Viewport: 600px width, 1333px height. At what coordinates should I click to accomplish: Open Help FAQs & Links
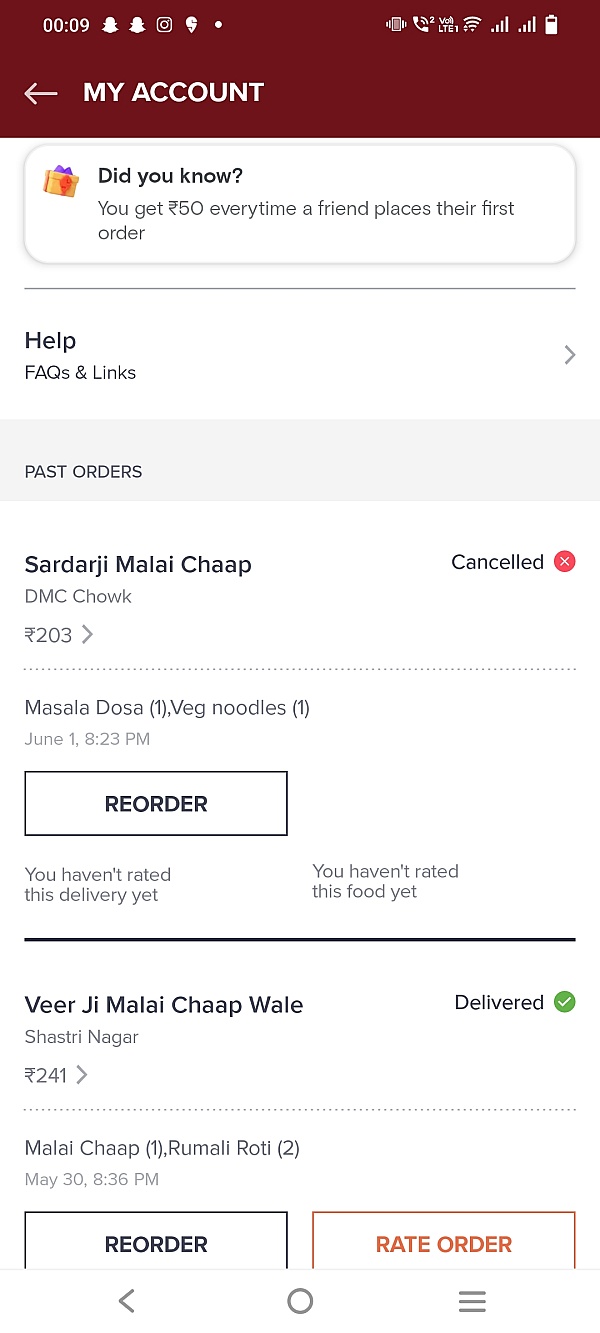(x=300, y=355)
